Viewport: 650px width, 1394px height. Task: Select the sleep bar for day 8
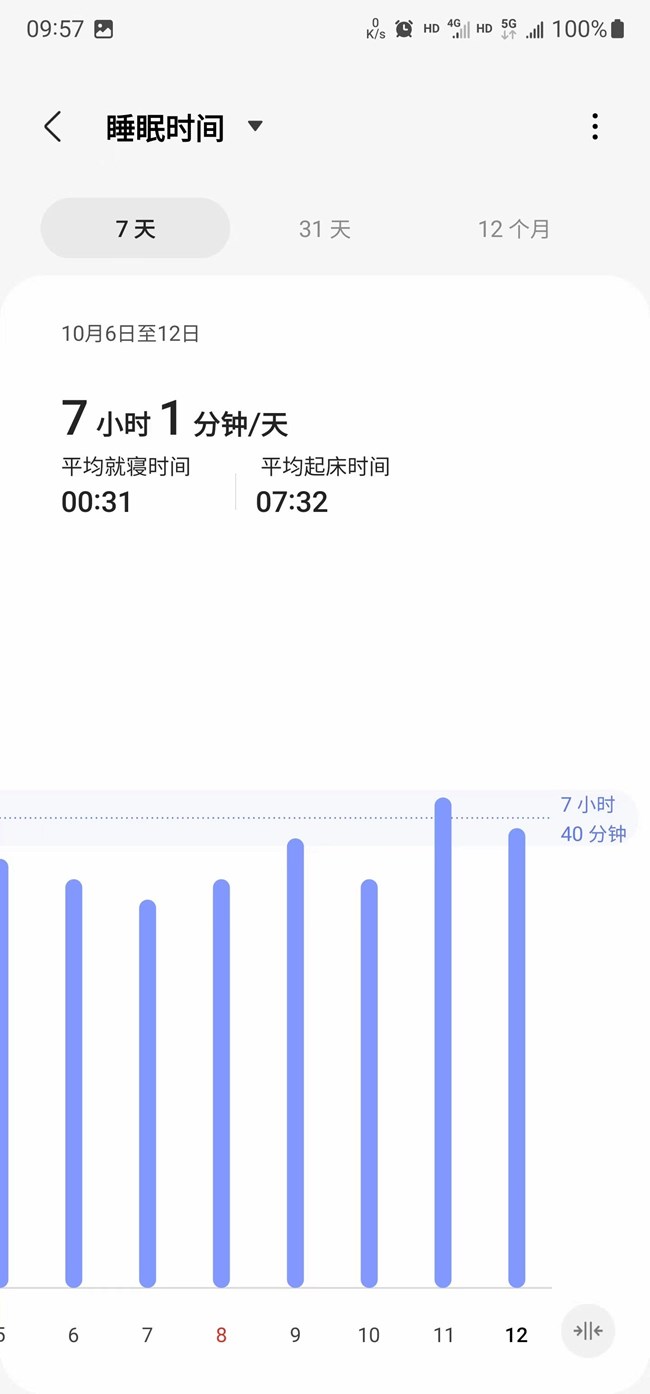221,1083
